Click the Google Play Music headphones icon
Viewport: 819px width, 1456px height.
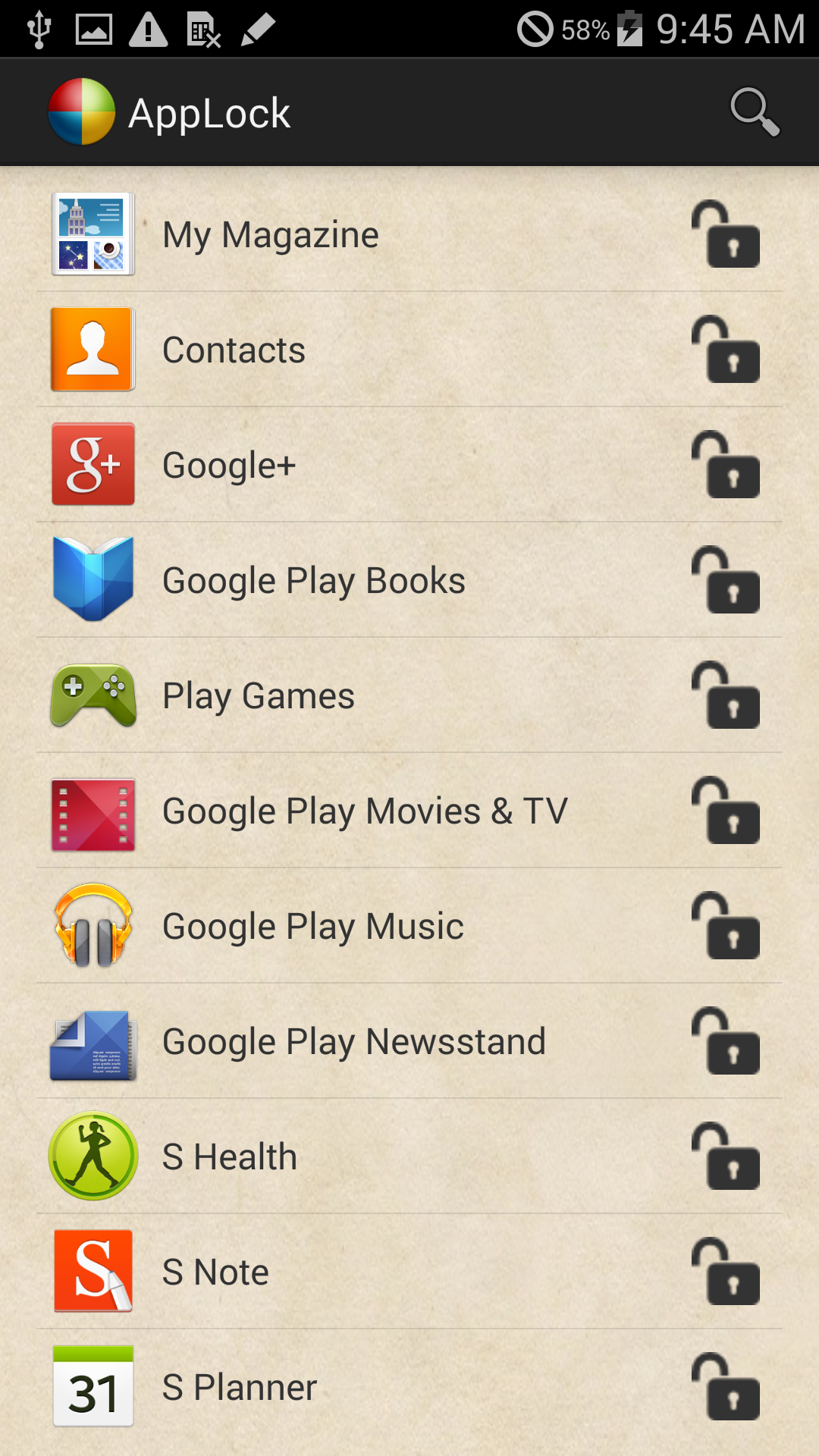click(91, 925)
